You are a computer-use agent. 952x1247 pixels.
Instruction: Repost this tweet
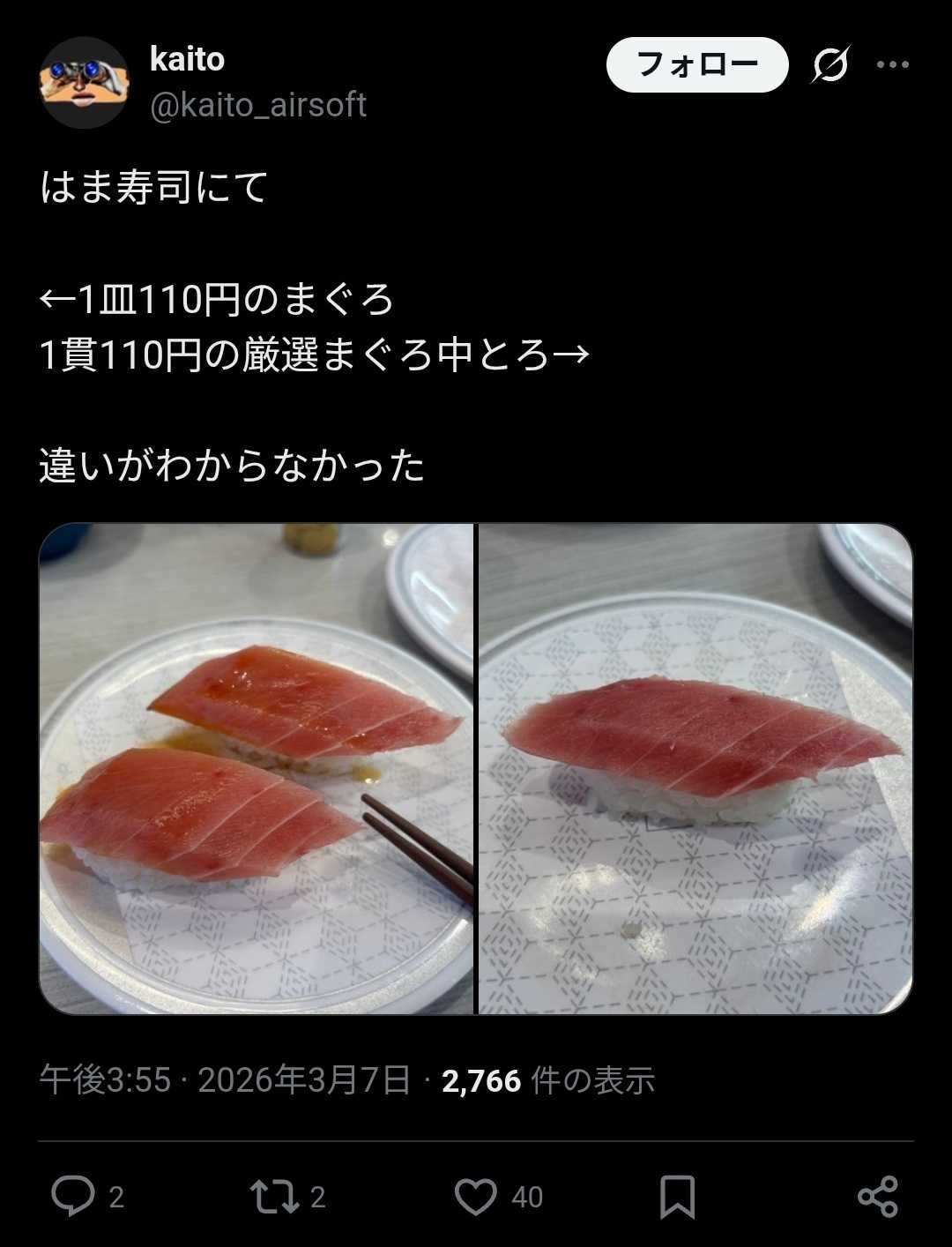[275, 1196]
